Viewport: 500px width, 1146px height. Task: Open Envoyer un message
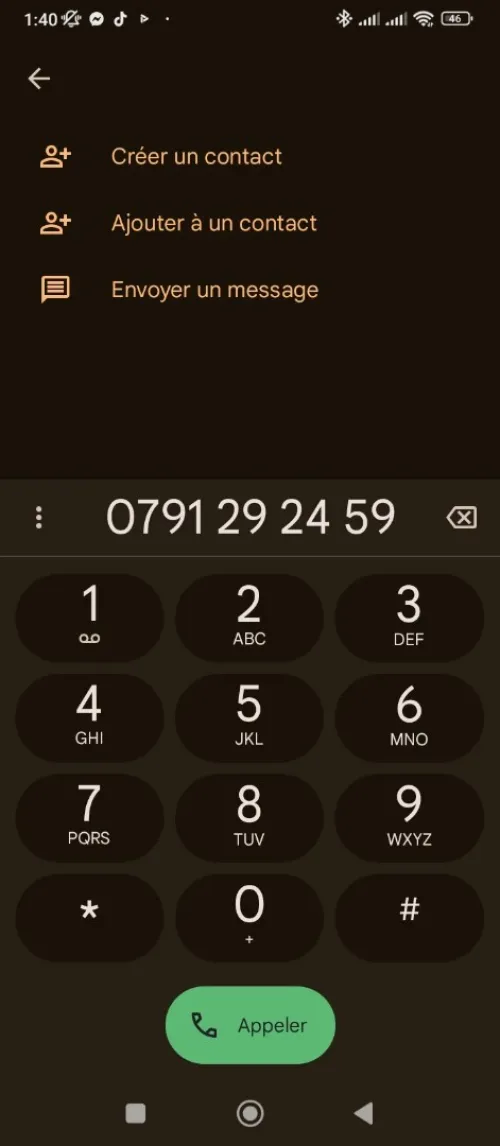250,289
